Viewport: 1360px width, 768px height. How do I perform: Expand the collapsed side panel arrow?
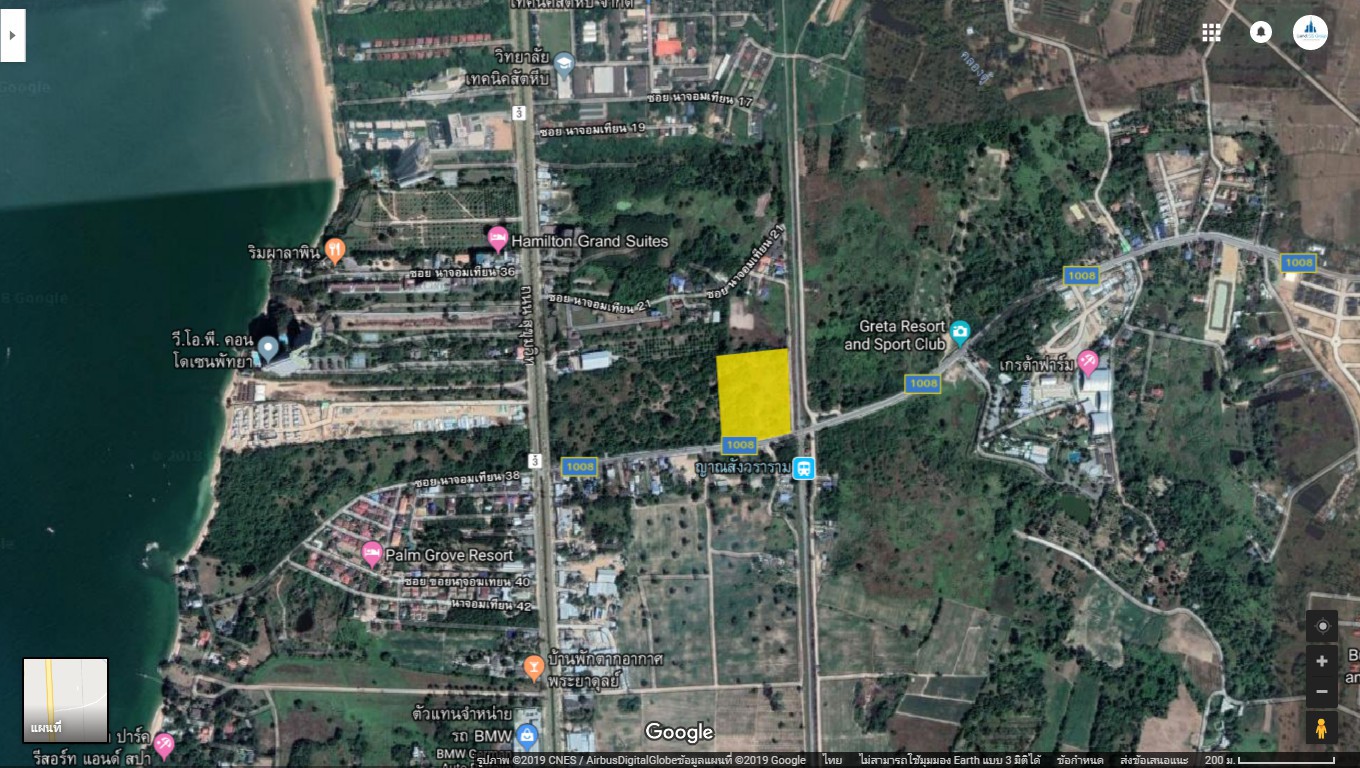coord(12,35)
